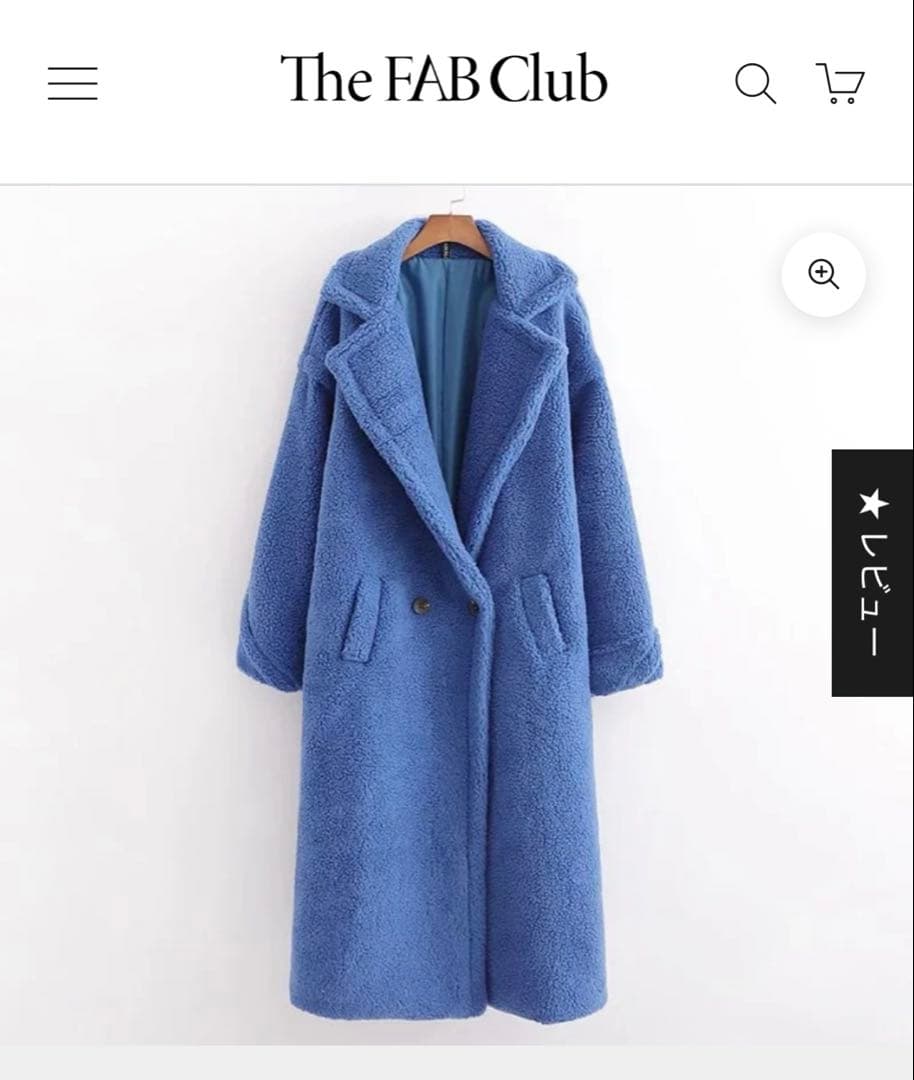Zoom into the product image
Image resolution: width=914 pixels, height=1080 pixels.
pyautogui.click(x=823, y=274)
